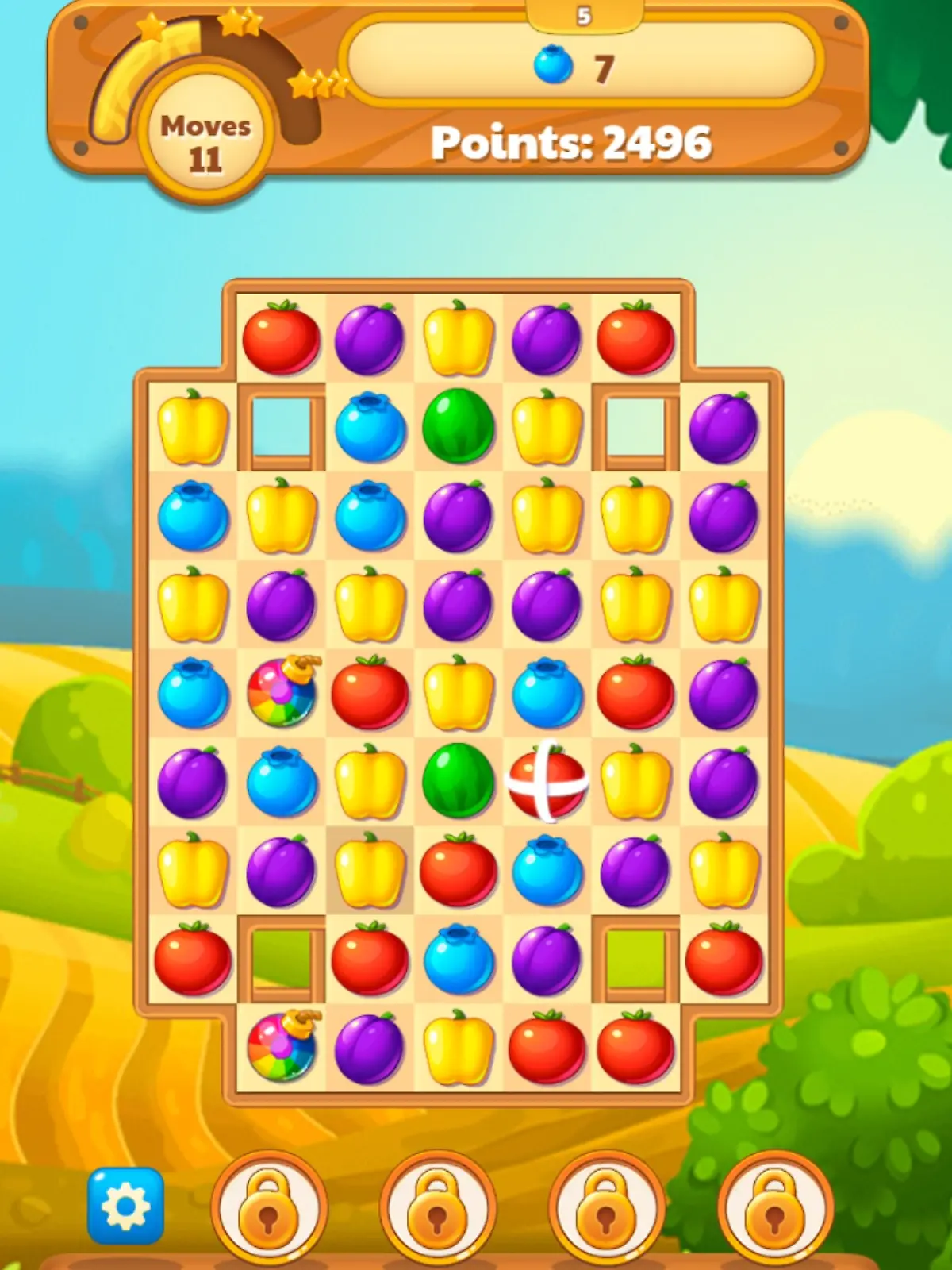Select the watermelon next to the striped tomato
The width and height of the screenshot is (952, 1270).
tap(458, 782)
